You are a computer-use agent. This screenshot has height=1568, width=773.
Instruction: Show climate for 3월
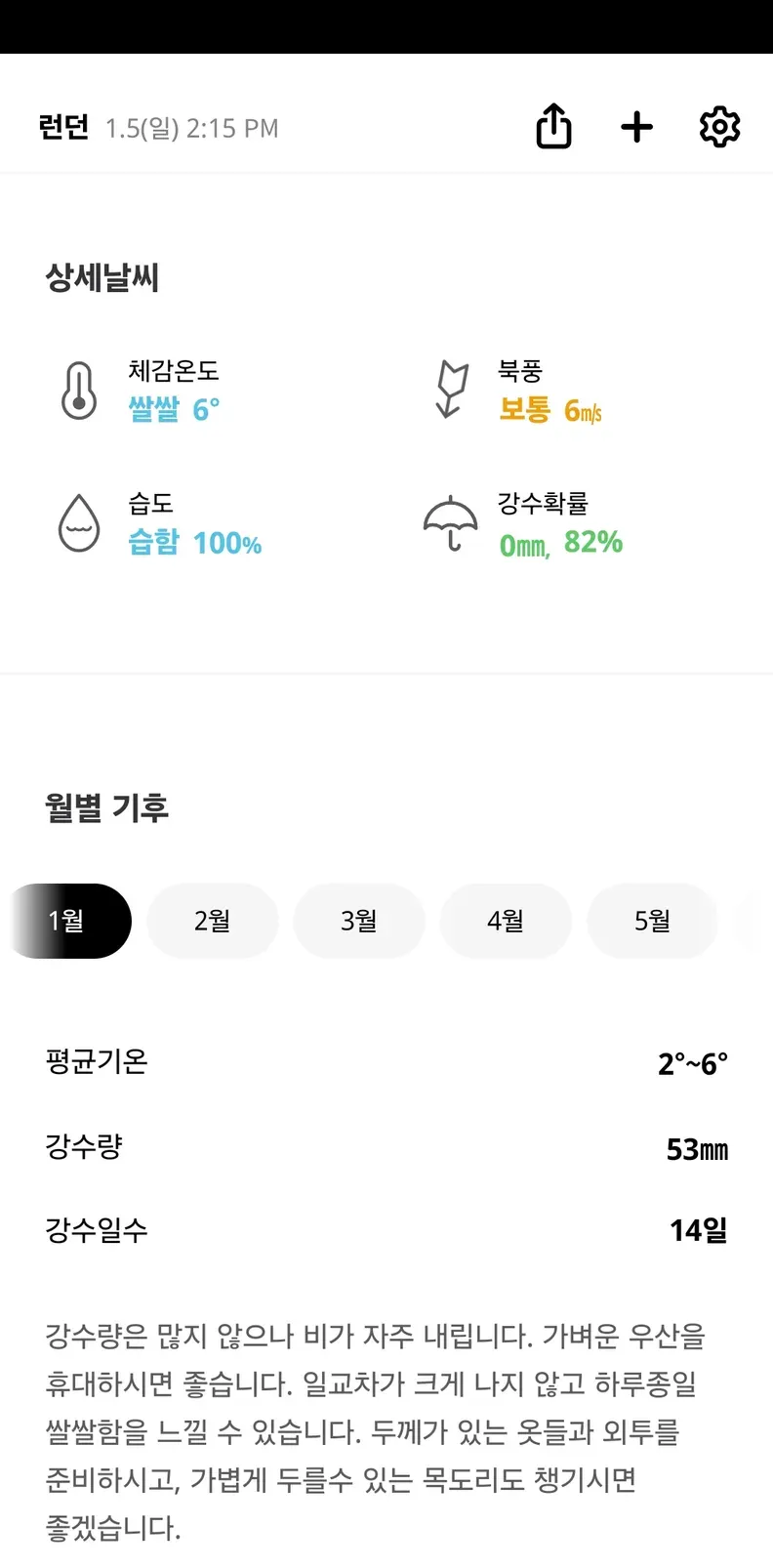coord(359,921)
